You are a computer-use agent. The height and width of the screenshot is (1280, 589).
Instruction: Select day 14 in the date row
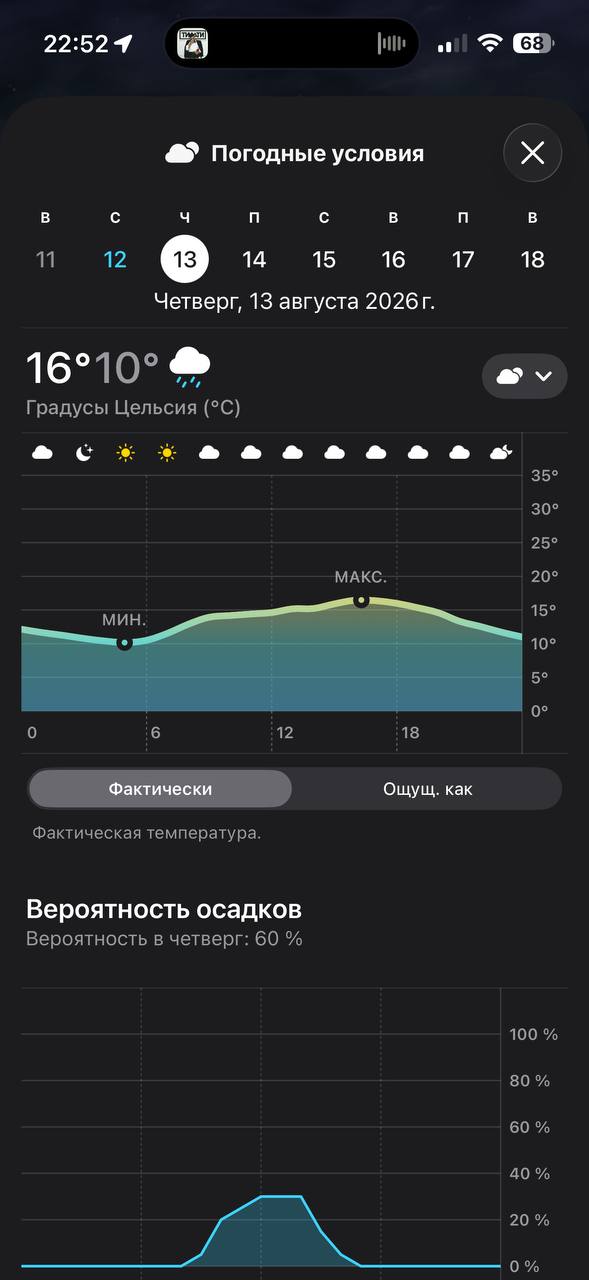pos(254,260)
